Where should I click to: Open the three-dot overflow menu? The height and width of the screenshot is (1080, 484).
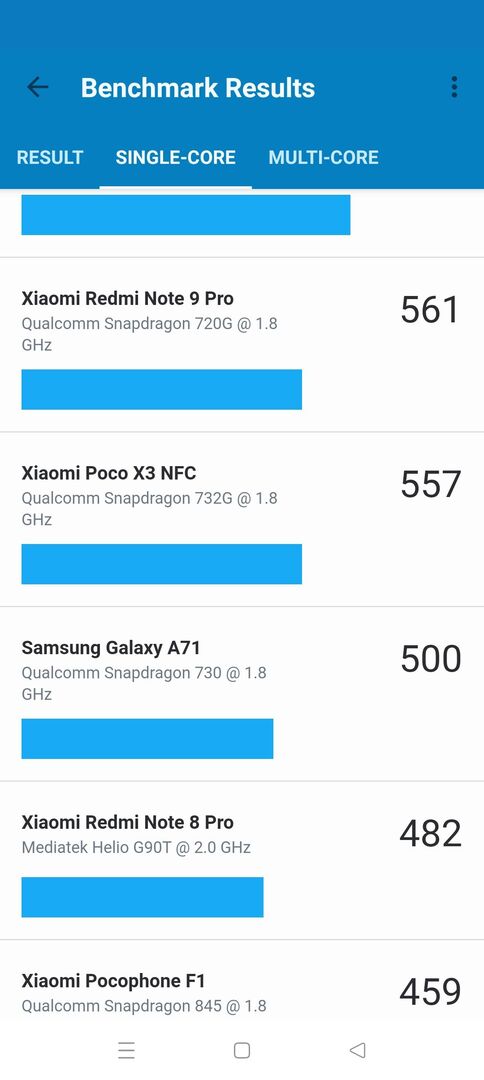pyautogui.click(x=454, y=87)
